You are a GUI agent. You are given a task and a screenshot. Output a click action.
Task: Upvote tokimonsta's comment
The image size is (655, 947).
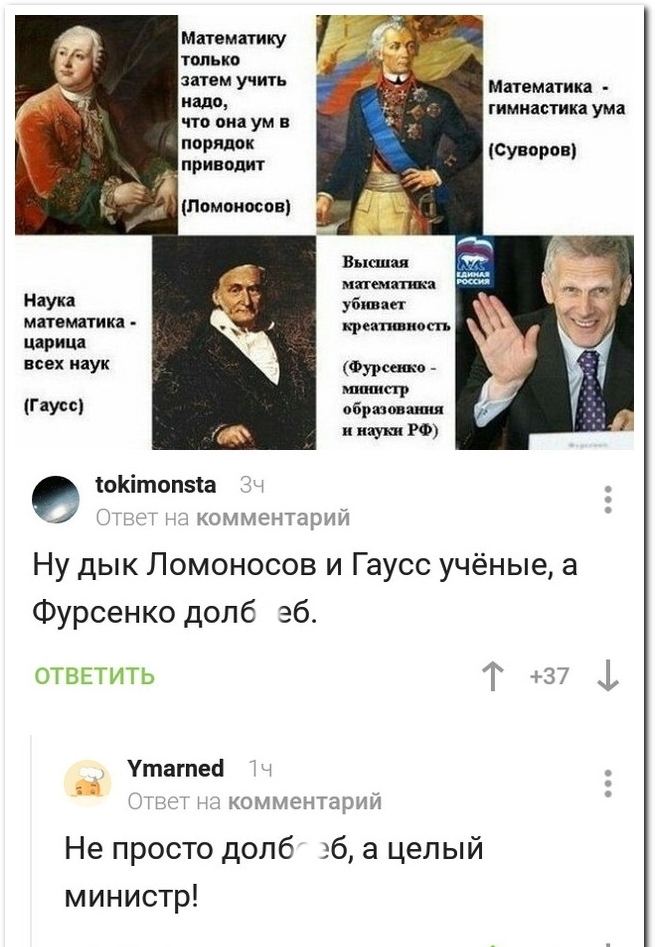[x=492, y=677]
